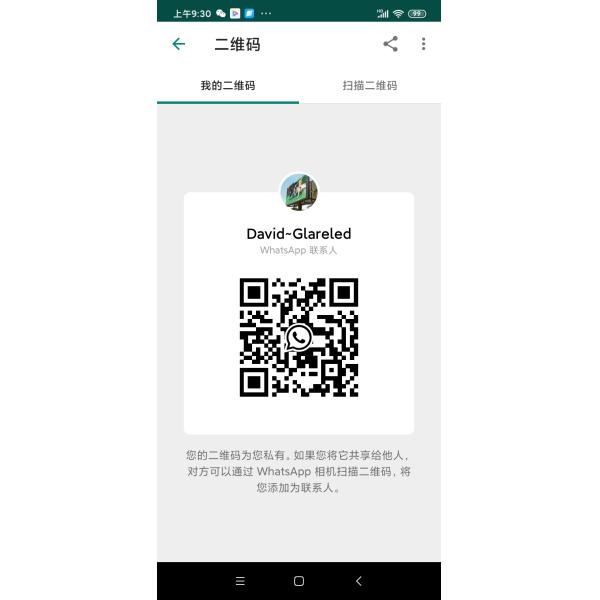Image resolution: width=600 pixels, height=600 pixels.
Task: Open the three-dot overflow menu
Action: [x=423, y=44]
